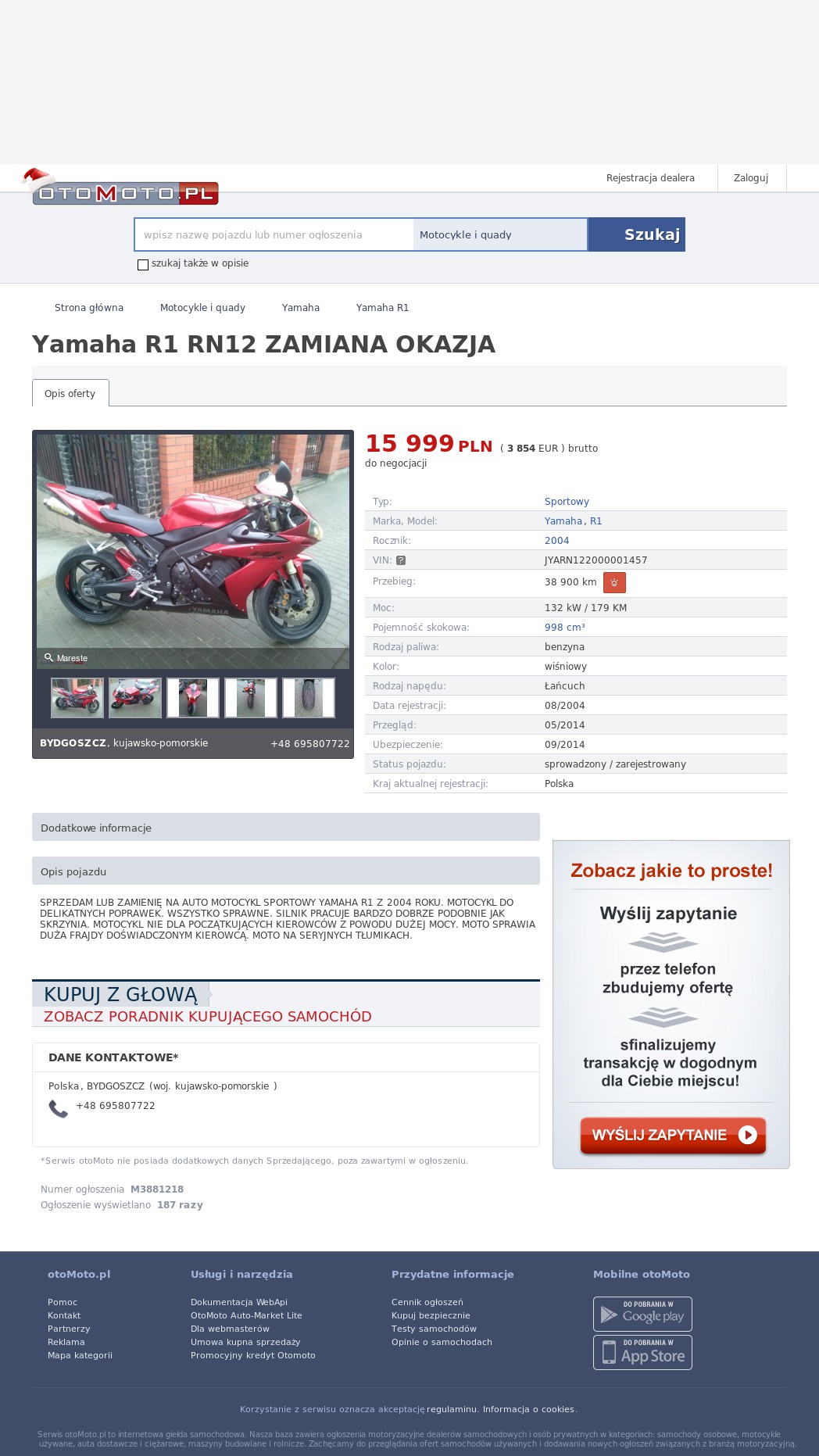Open the Sportowy type link
Image resolution: width=819 pixels, height=1456 pixels.
tap(567, 502)
